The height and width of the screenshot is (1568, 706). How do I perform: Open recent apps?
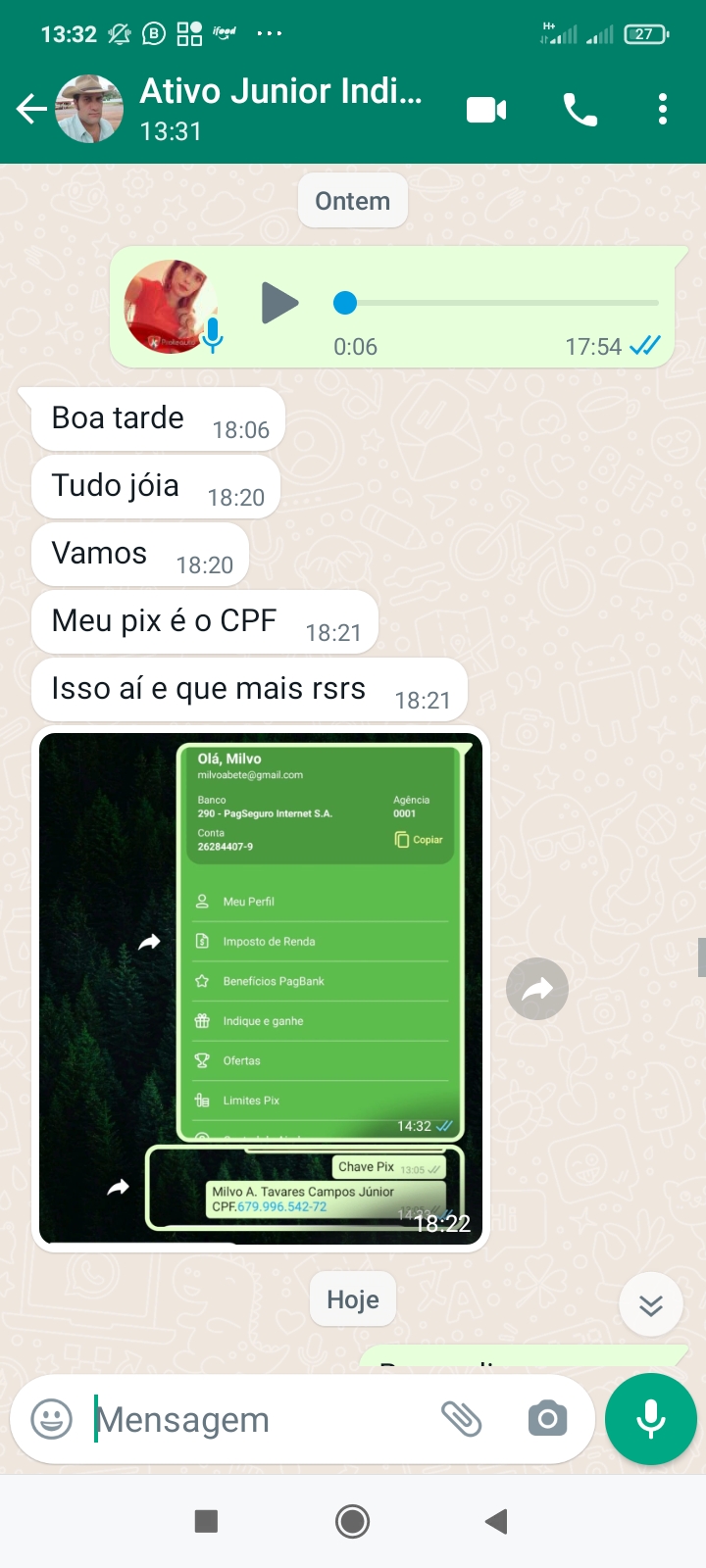pos(206,1521)
